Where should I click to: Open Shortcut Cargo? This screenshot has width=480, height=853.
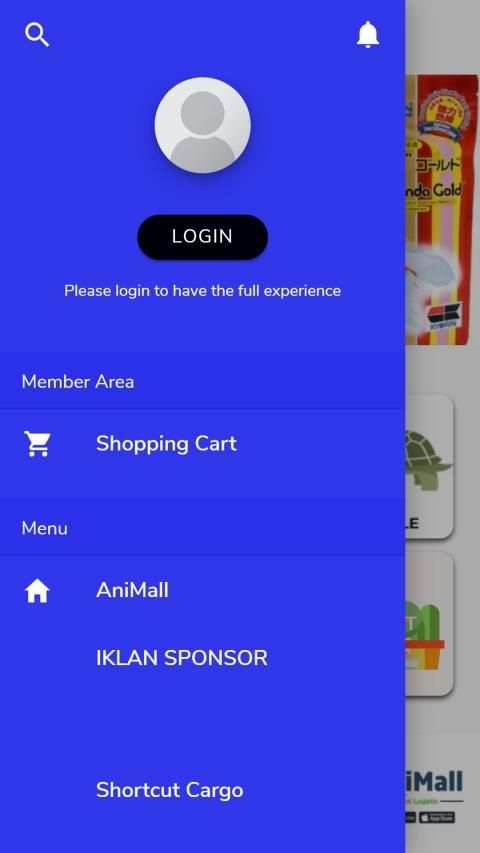click(x=202, y=790)
